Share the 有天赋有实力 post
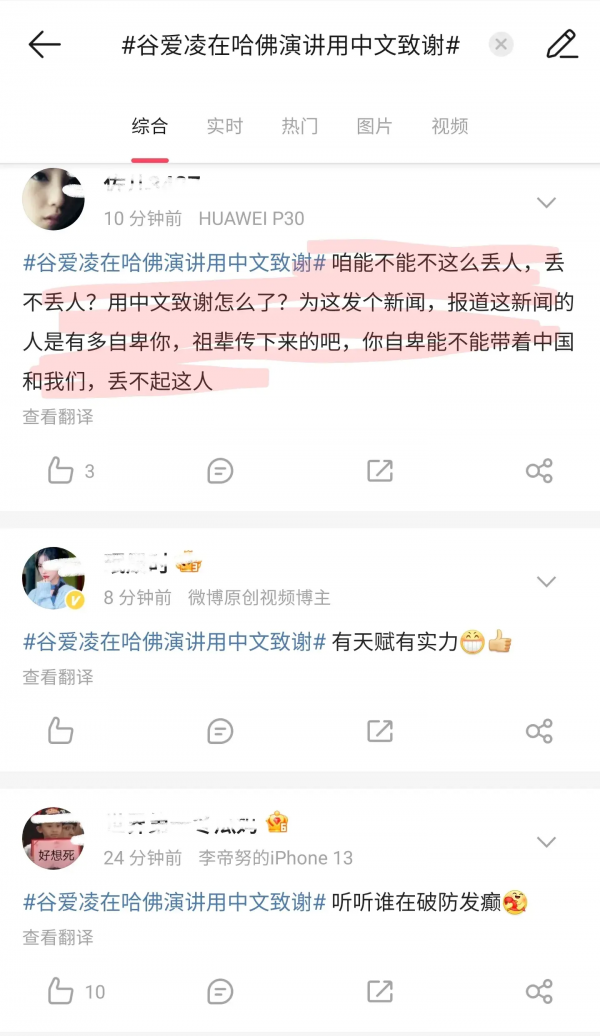 click(x=539, y=731)
